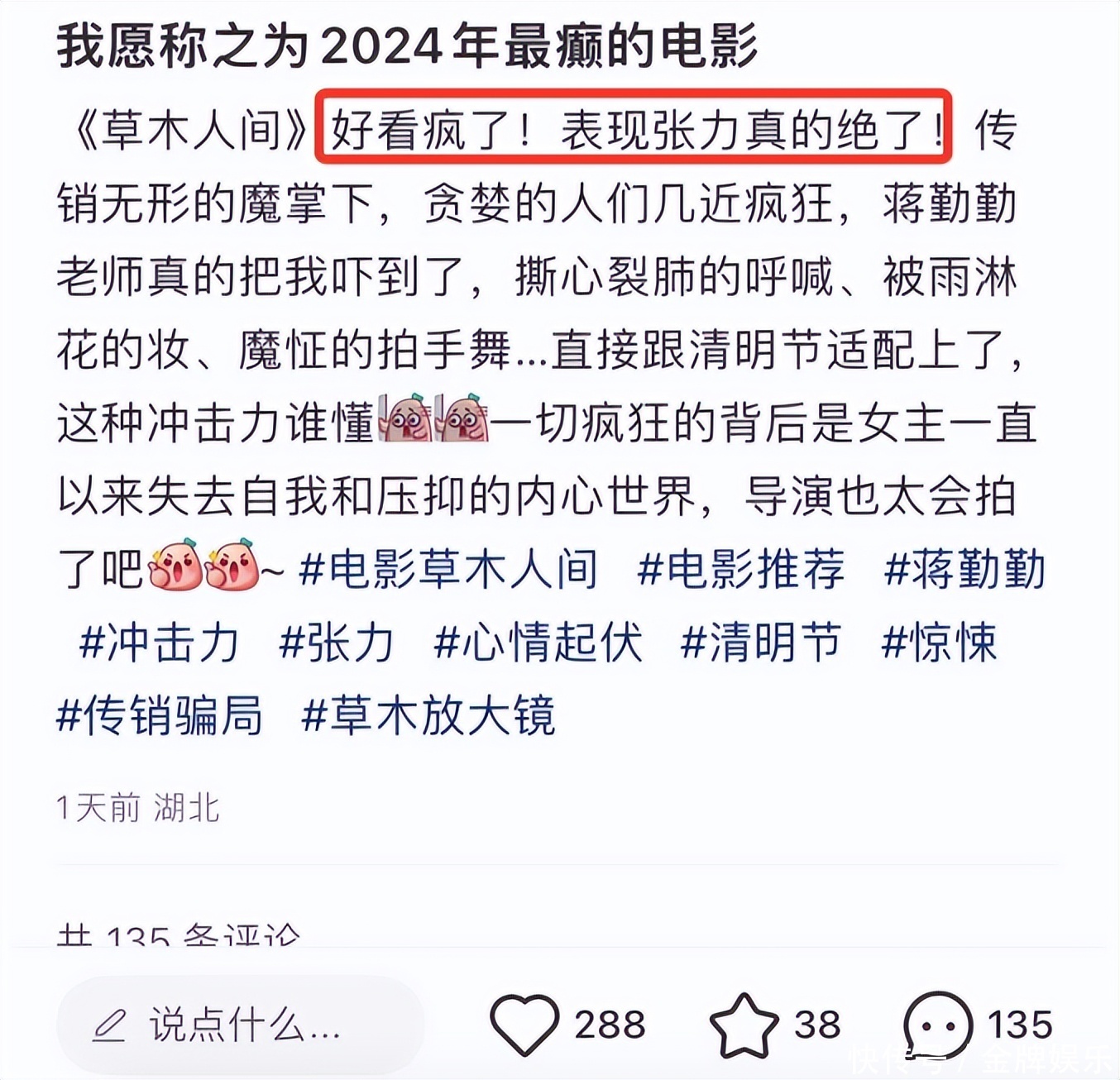1120x1080 pixels.
Task: Open the #心情起伏 topic
Action: pyautogui.click(x=538, y=643)
